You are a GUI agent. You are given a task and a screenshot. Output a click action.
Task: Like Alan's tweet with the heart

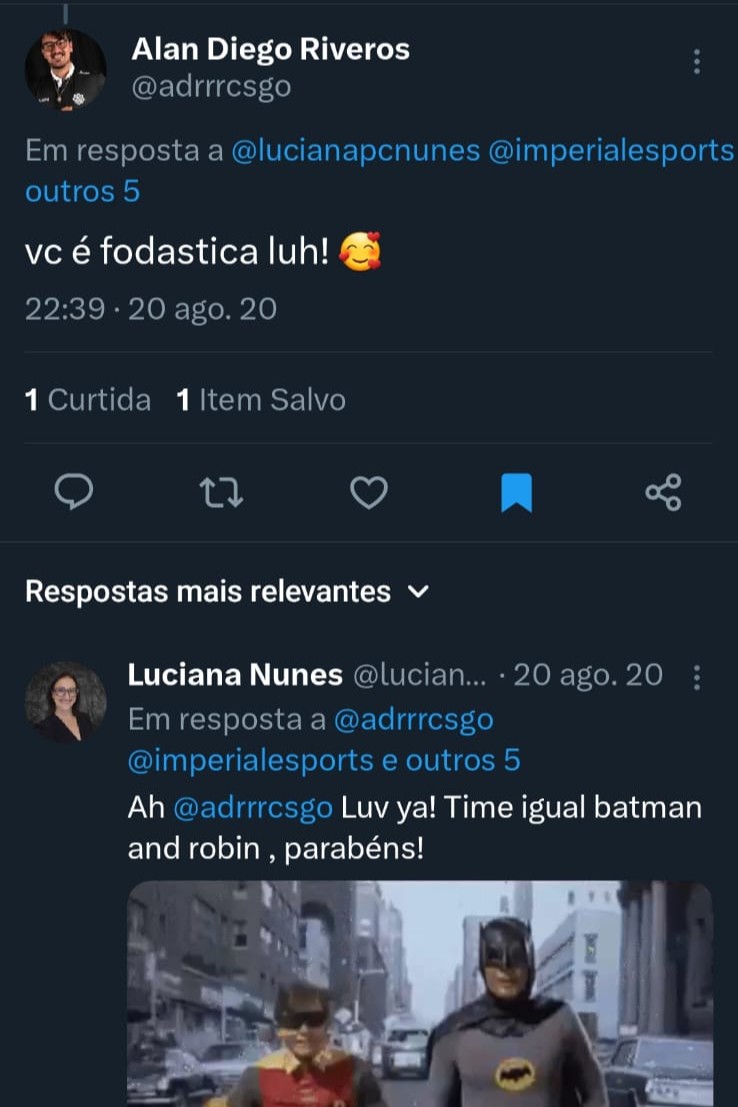pos(369,492)
